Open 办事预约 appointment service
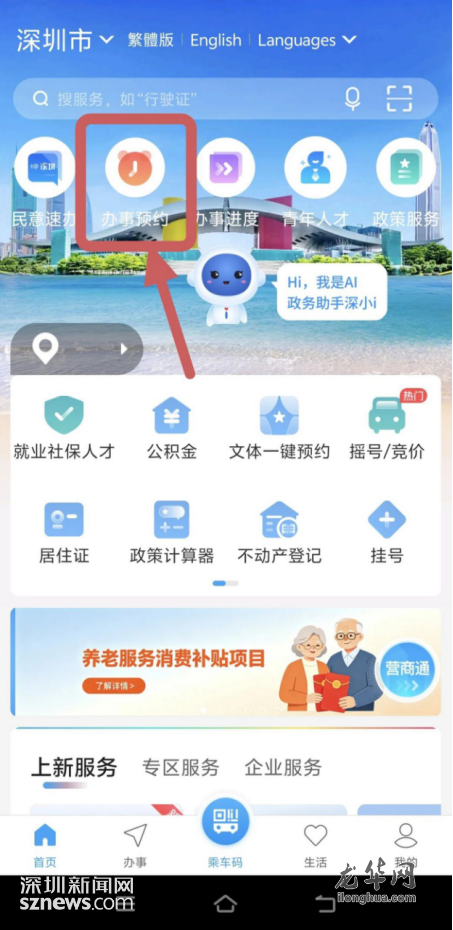The width and height of the screenshot is (453, 930). (x=135, y=182)
